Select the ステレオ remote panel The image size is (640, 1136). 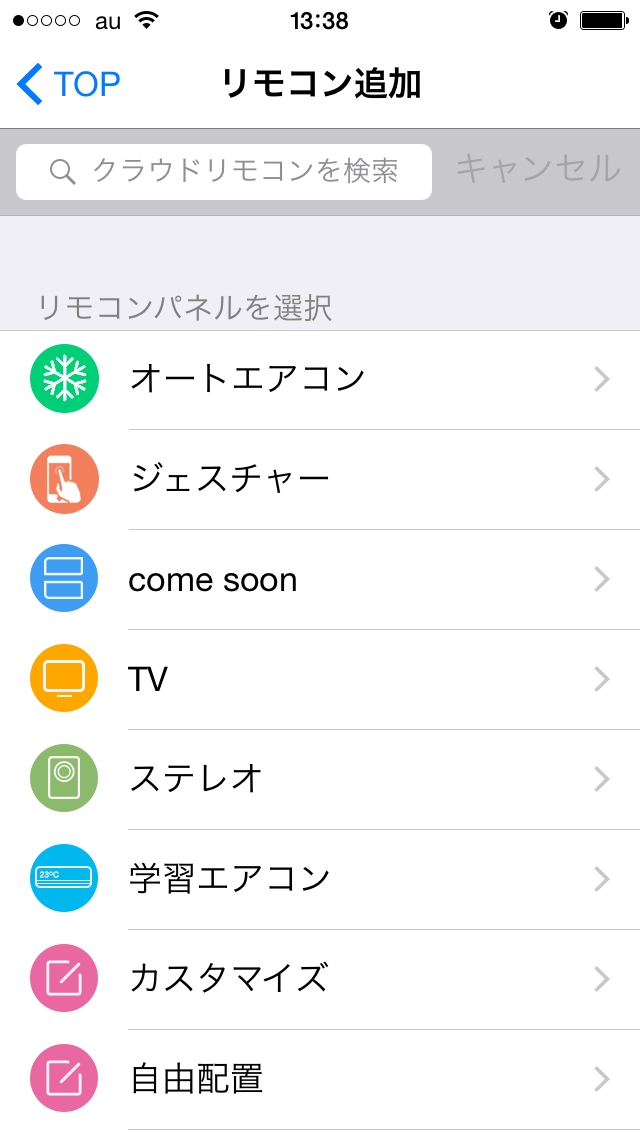click(320, 779)
